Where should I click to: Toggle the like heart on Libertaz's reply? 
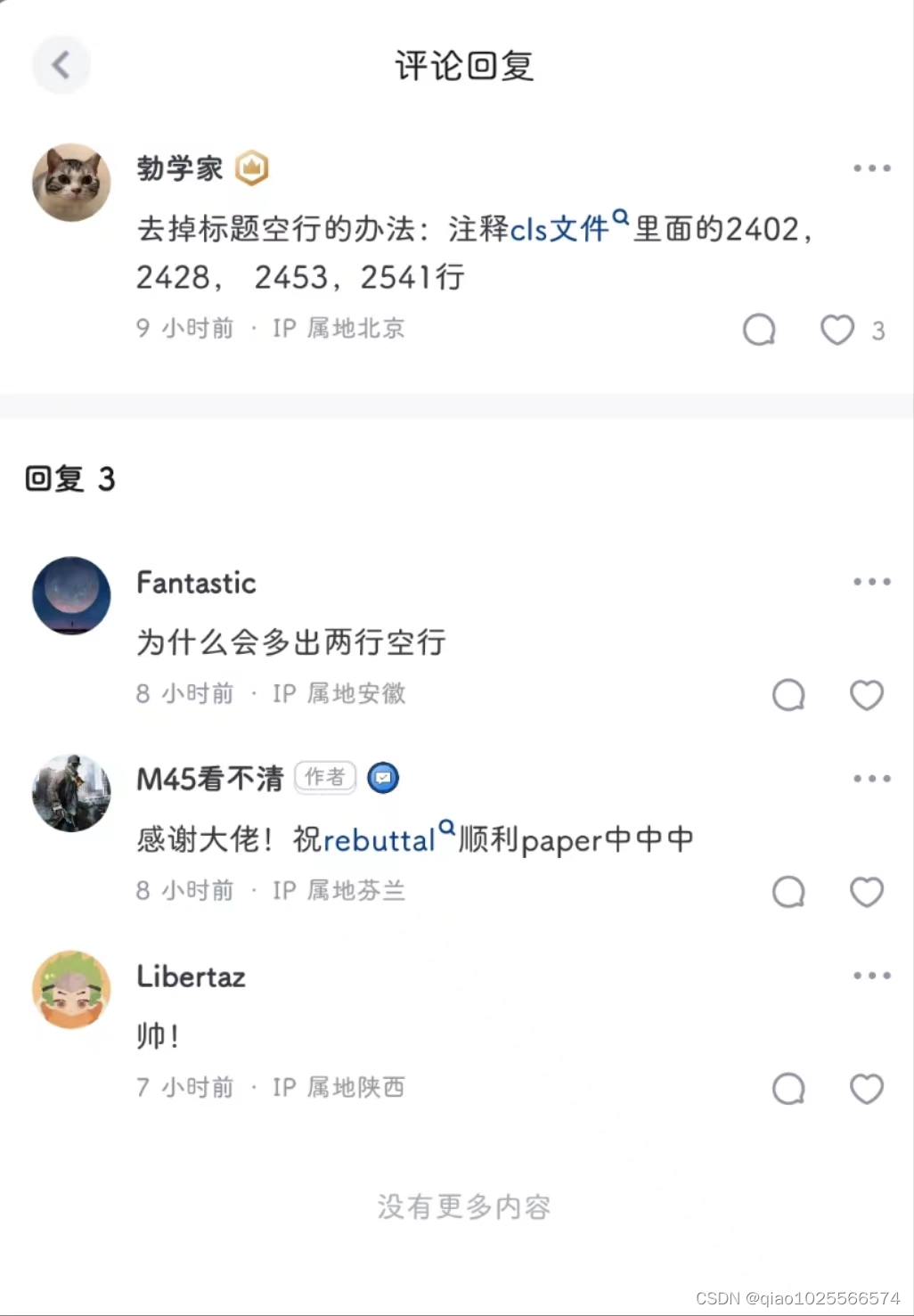click(x=866, y=1089)
